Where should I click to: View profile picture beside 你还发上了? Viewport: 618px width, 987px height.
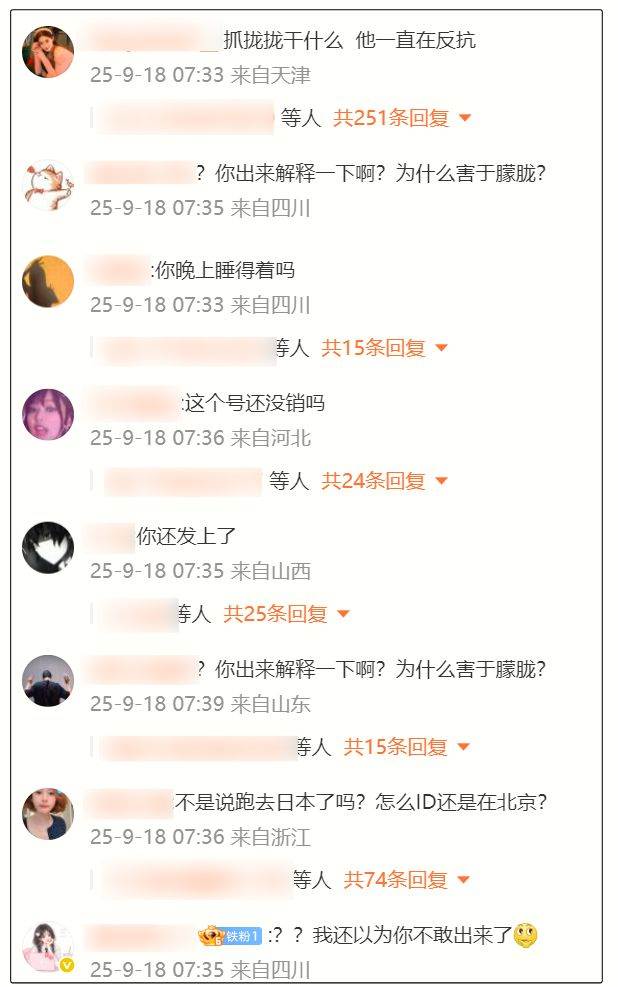click(48, 548)
